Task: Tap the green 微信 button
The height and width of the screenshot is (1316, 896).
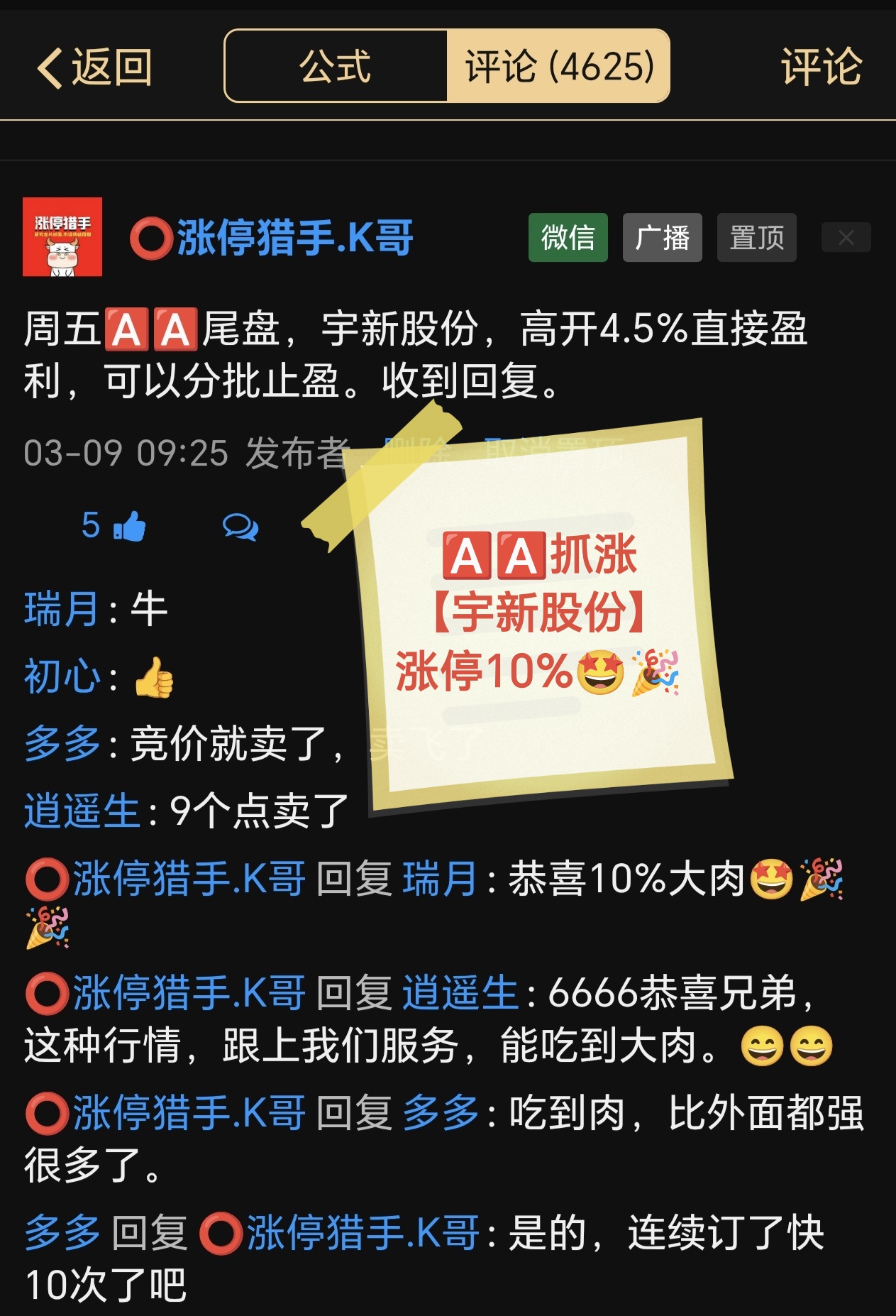Action: click(568, 238)
